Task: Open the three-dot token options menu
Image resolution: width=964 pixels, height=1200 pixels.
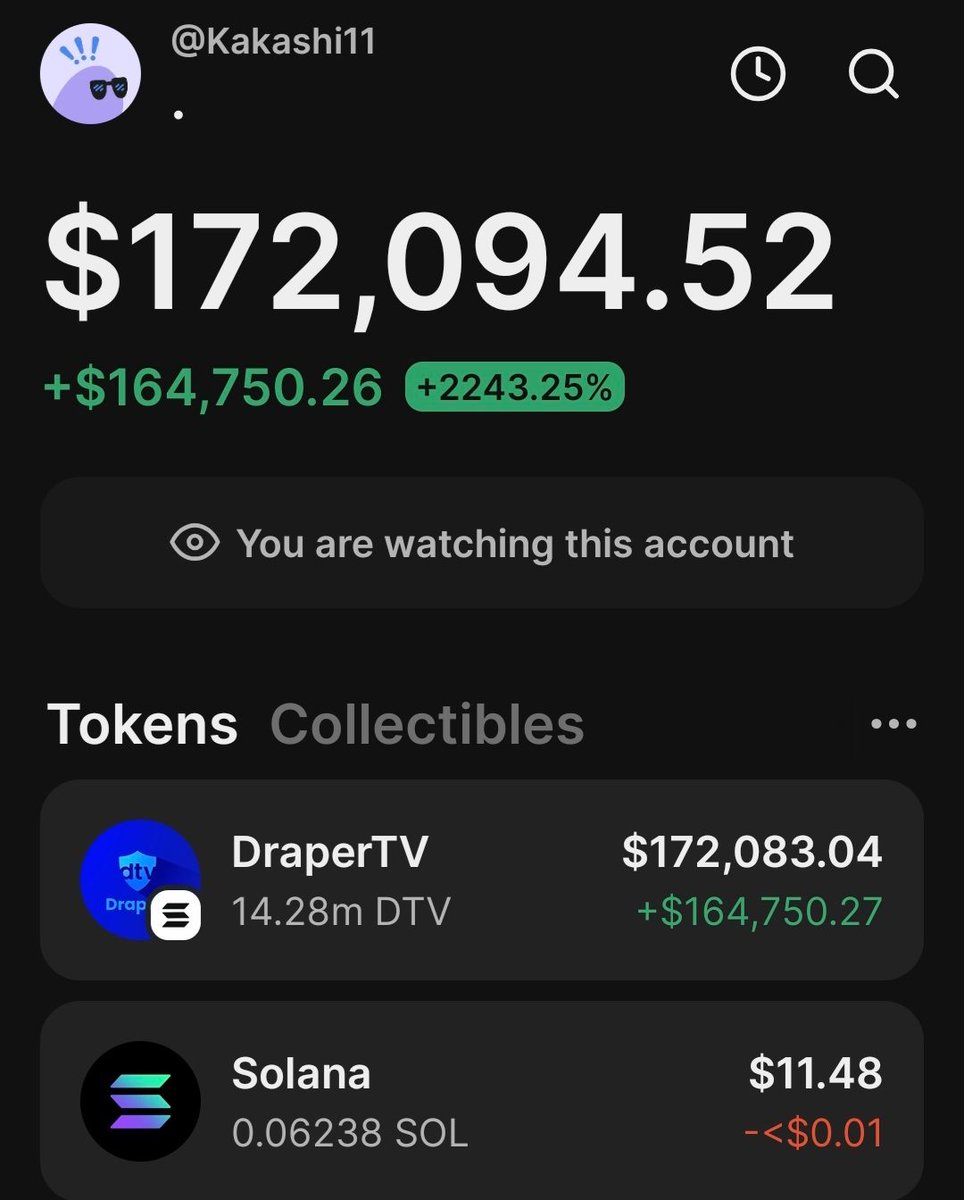Action: [x=893, y=724]
